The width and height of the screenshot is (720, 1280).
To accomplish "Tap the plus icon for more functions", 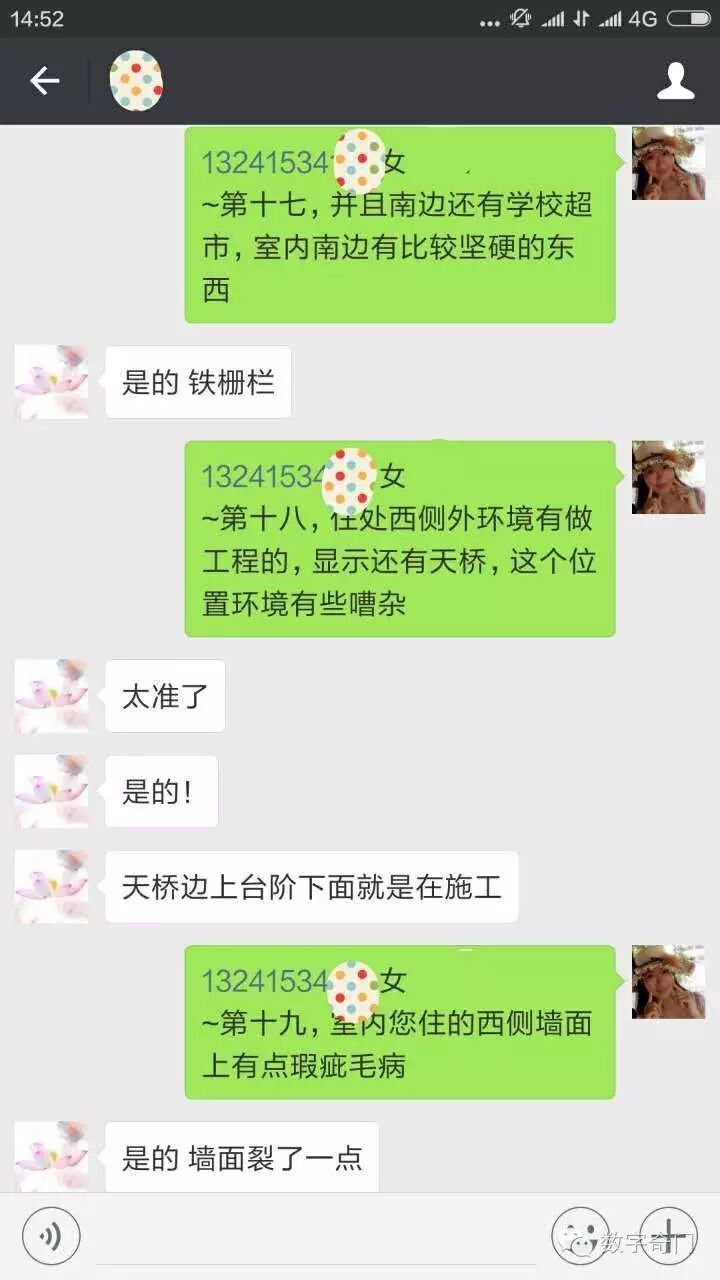I will pyautogui.click(x=667, y=1236).
